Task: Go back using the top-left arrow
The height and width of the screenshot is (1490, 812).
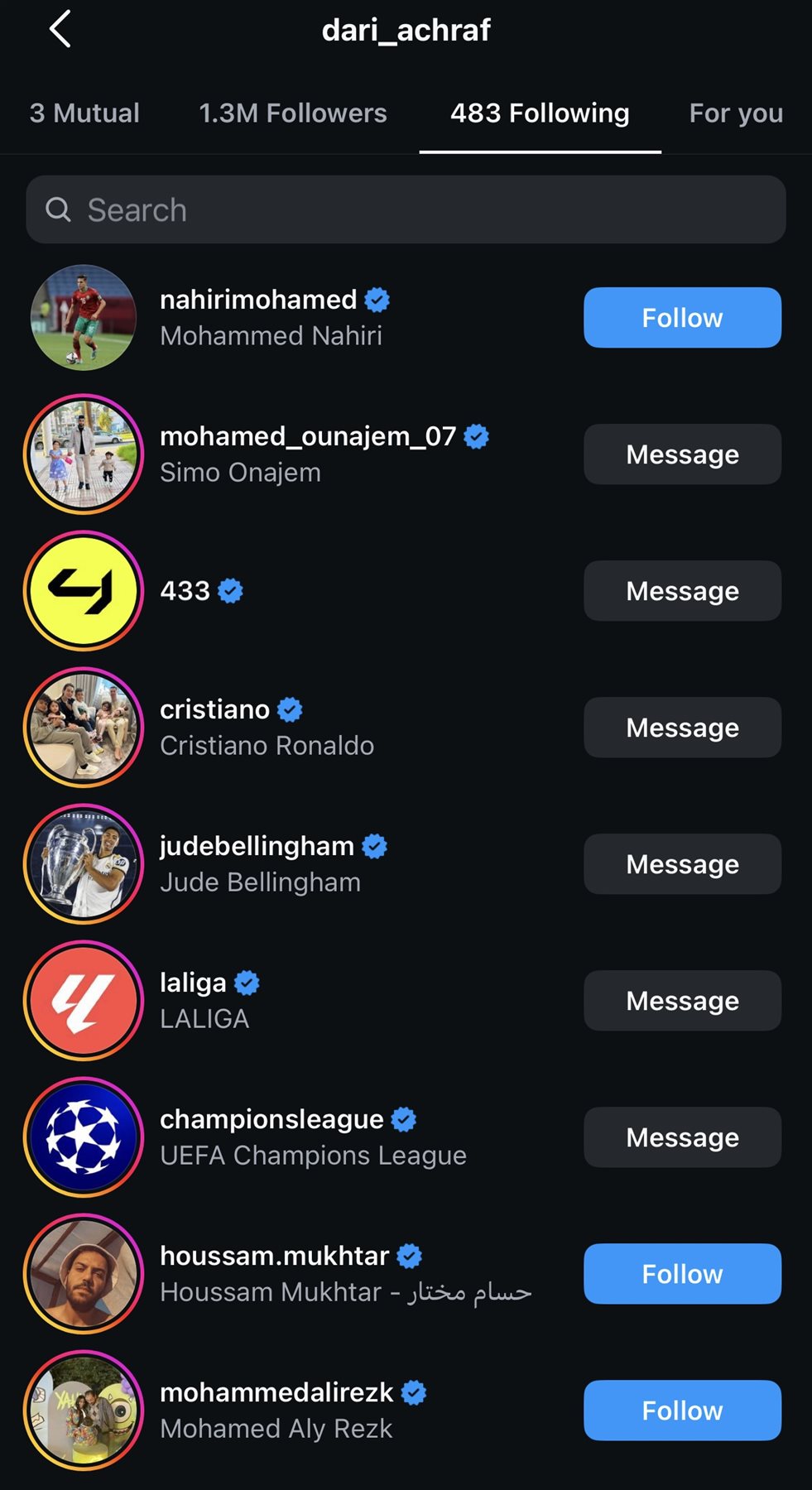Action: [x=60, y=30]
